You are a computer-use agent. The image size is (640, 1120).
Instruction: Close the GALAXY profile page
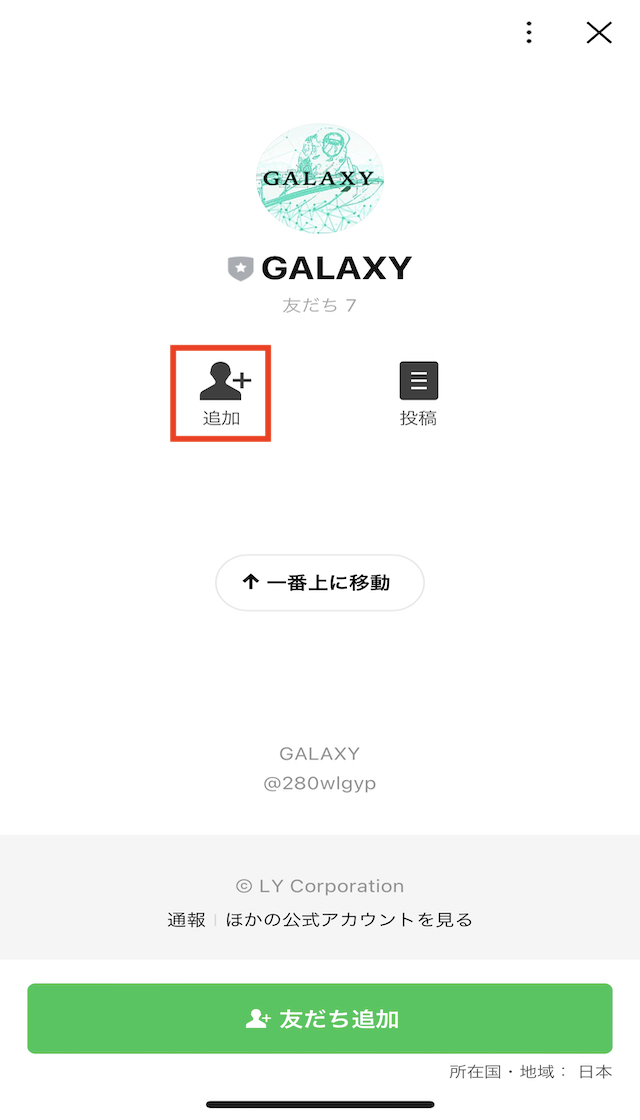click(x=598, y=33)
